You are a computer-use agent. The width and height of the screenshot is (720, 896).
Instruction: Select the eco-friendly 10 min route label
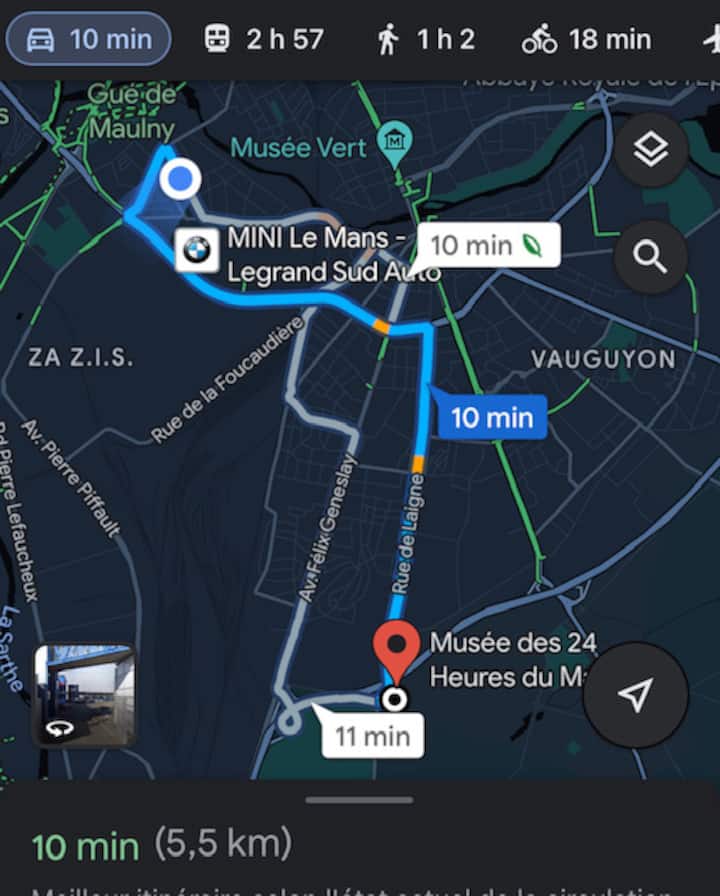pos(488,245)
